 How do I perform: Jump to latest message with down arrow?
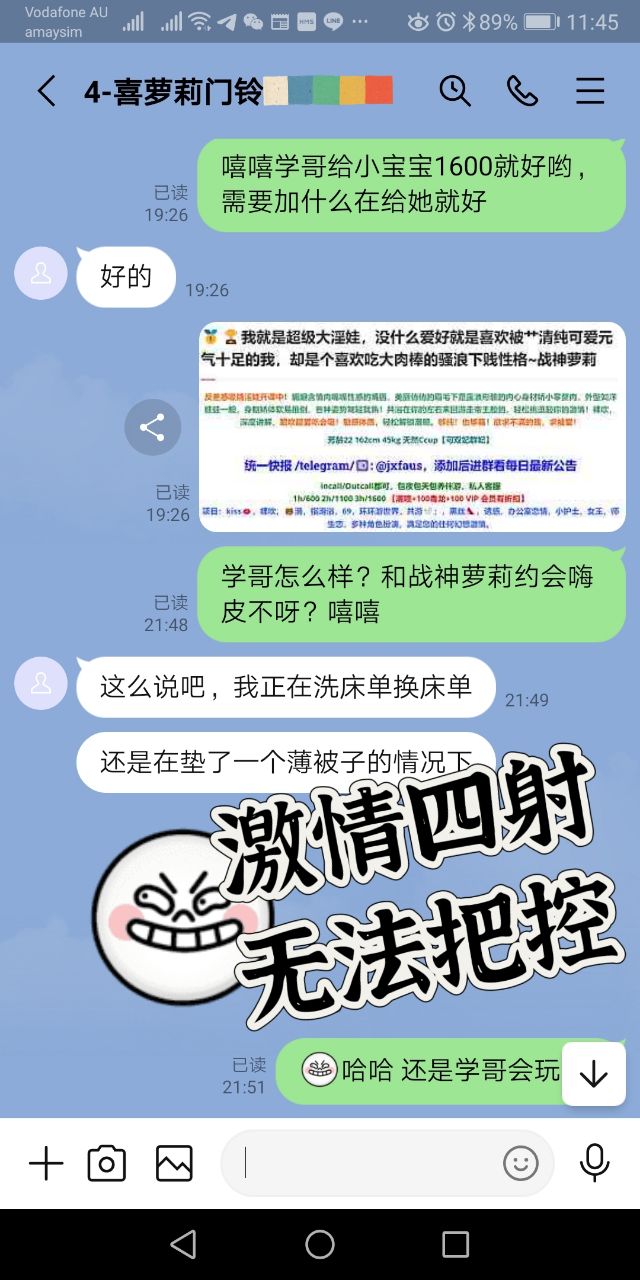pos(594,1074)
